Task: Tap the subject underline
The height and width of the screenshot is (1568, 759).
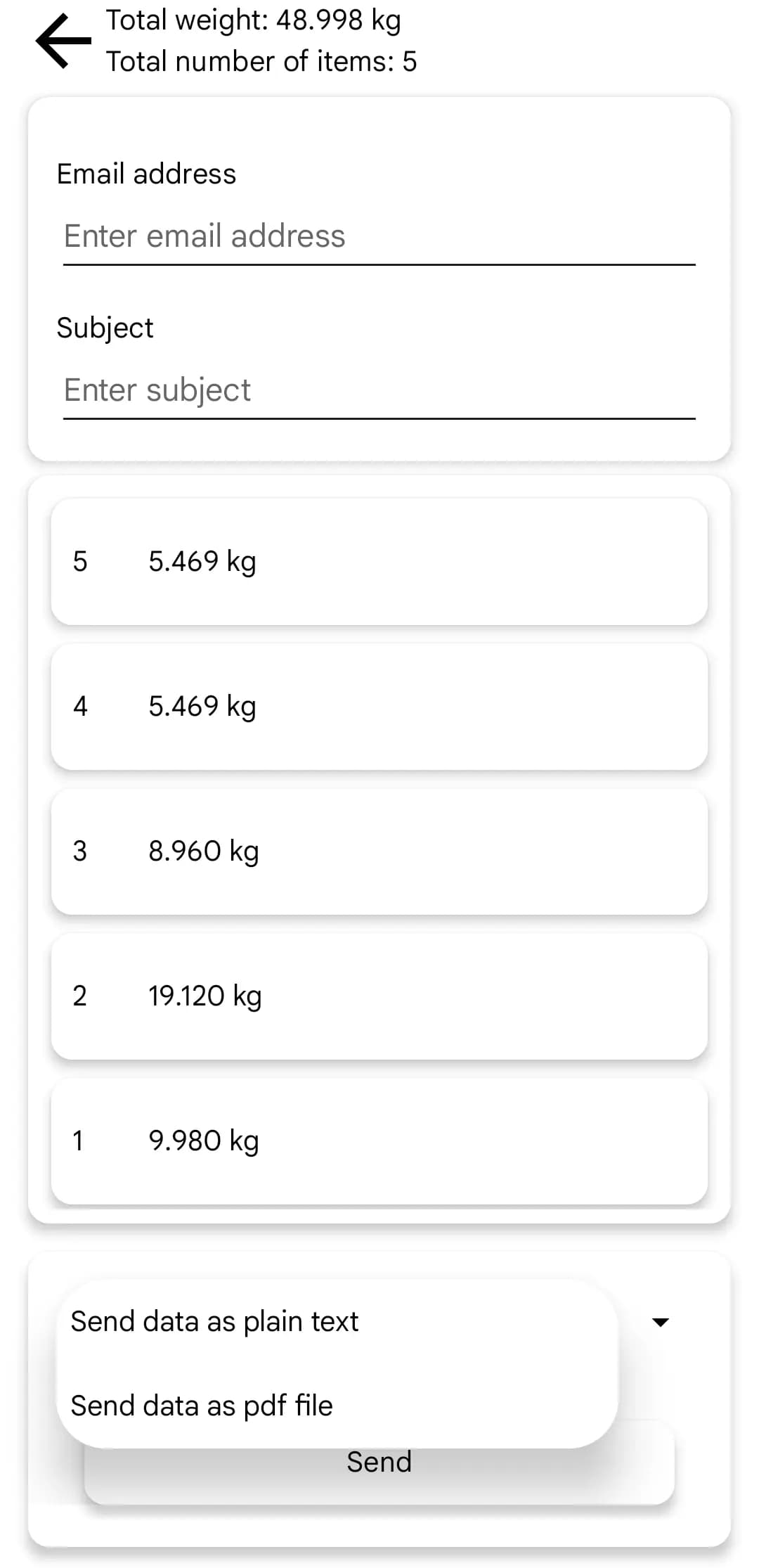Action: click(379, 418)
